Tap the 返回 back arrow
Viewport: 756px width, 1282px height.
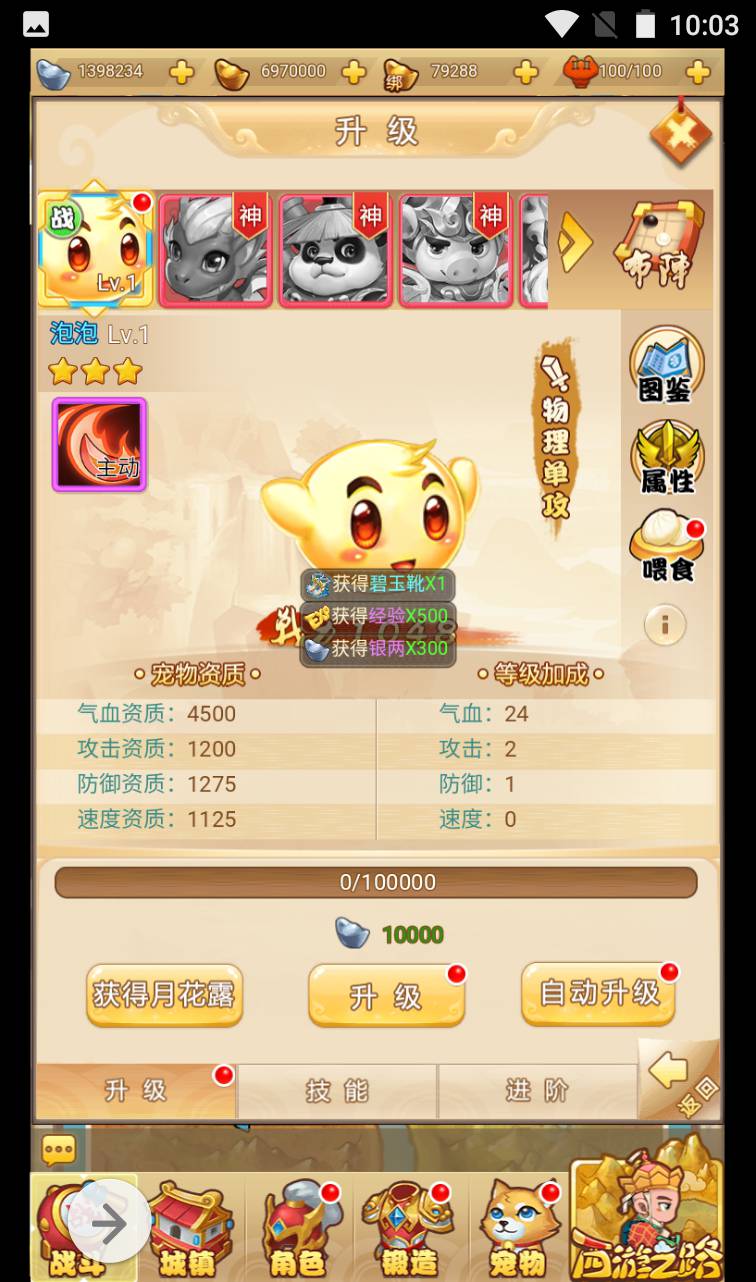pyautogui.click(x=678, y=1078)
